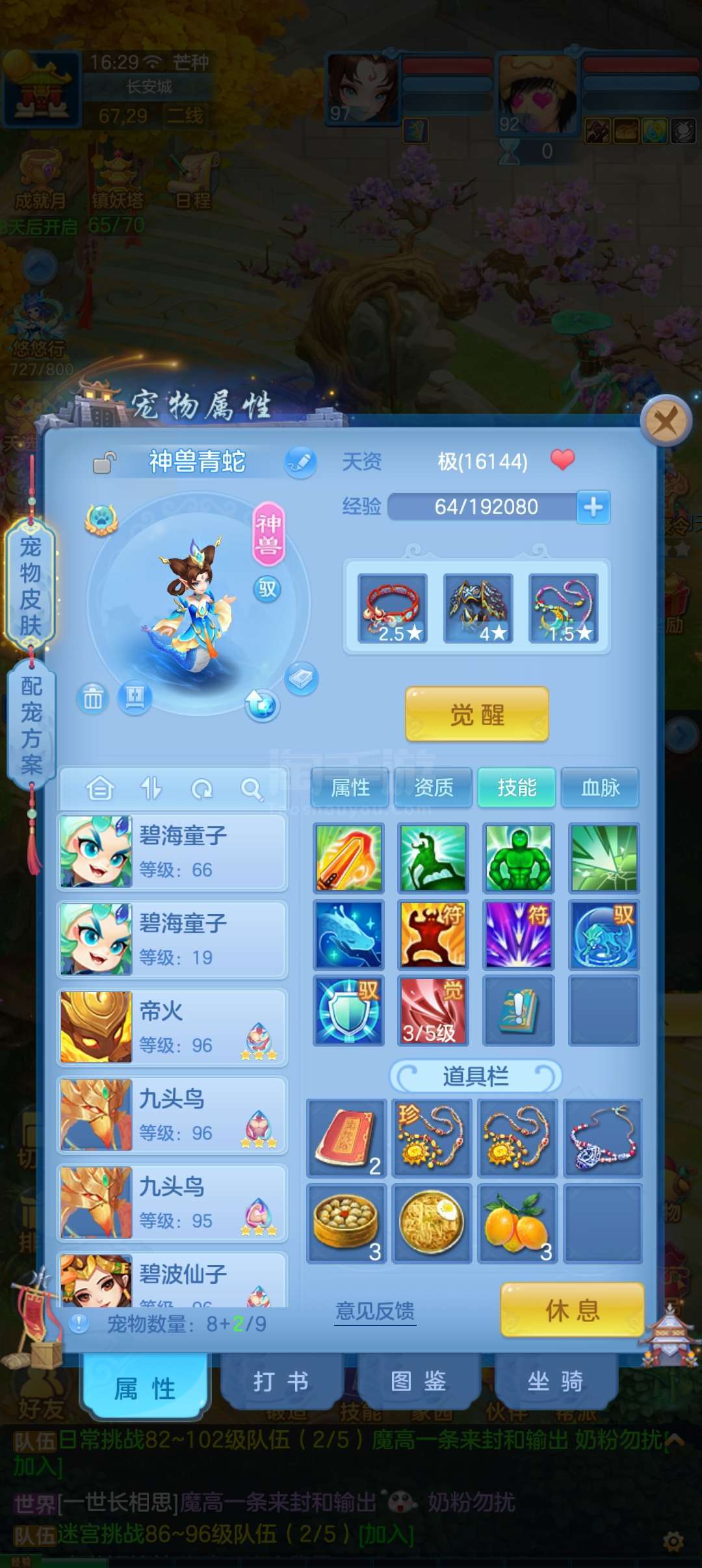Close the 宠物属性 pet attributes panel

pos(666,421)
